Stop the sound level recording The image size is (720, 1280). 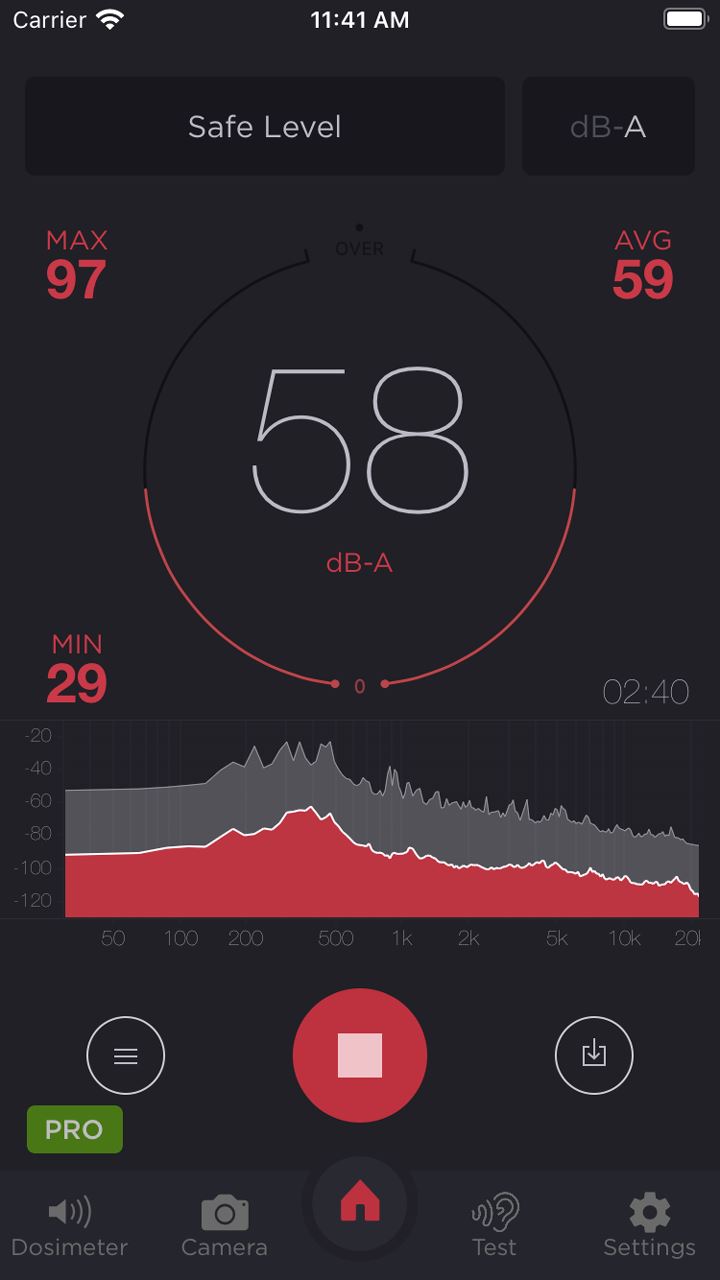(x=360, y=1055)
